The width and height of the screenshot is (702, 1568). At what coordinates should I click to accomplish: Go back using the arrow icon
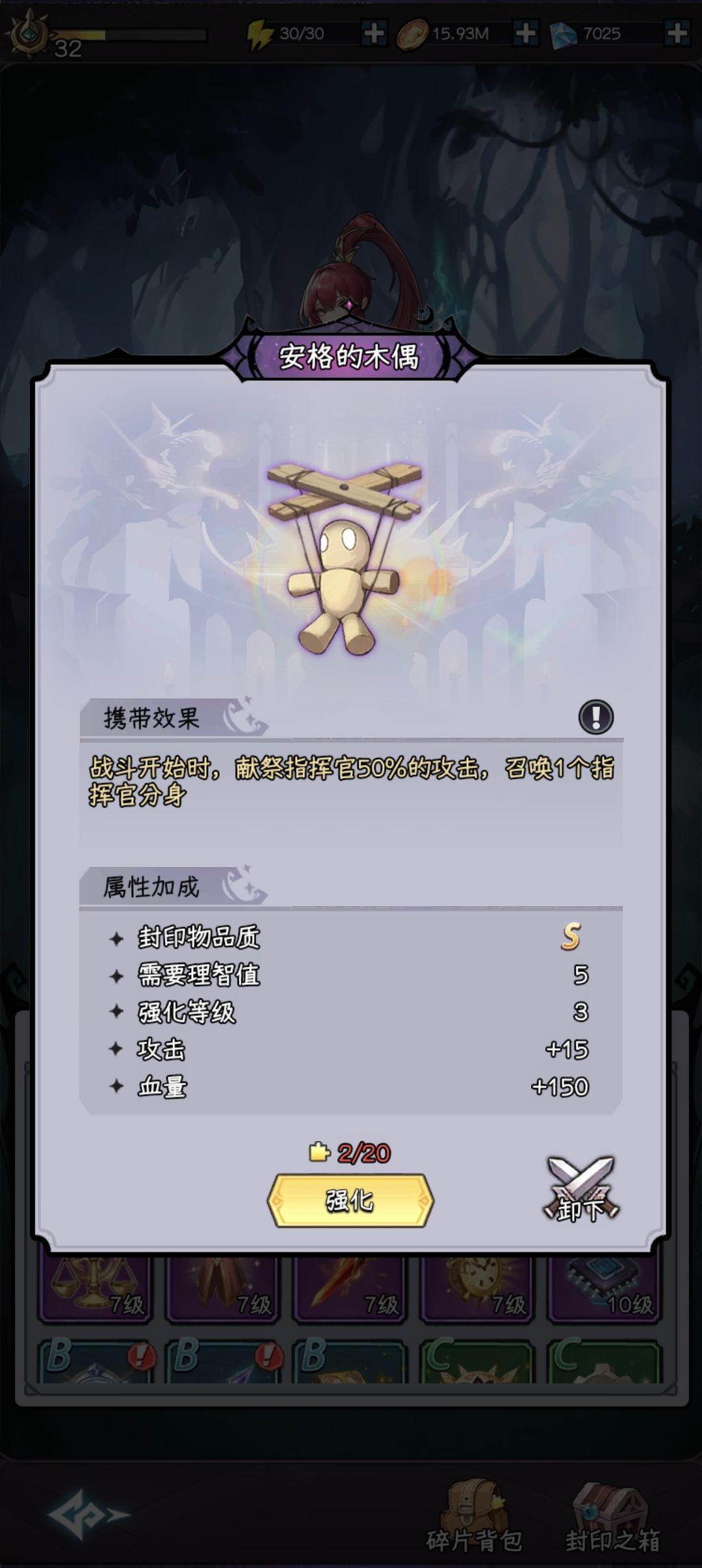pos(87,1513)
